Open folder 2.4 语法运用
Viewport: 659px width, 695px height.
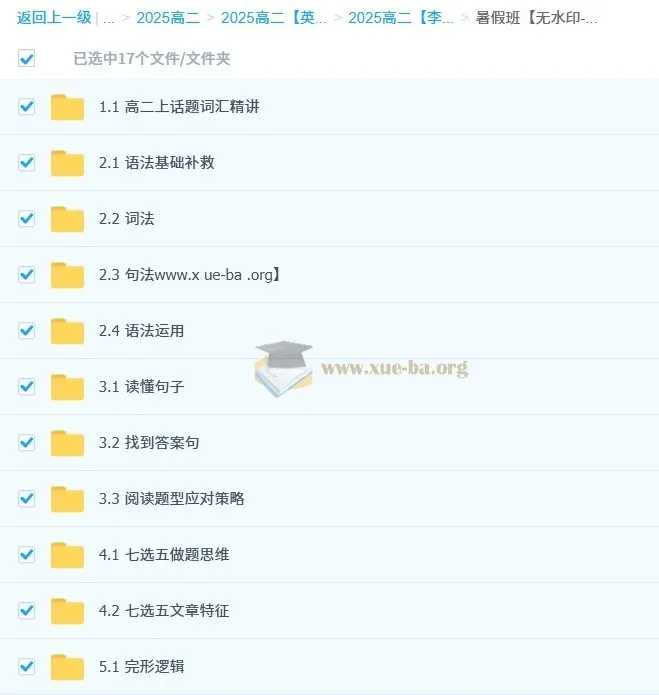pyautogui.click(x=141, y=331)
